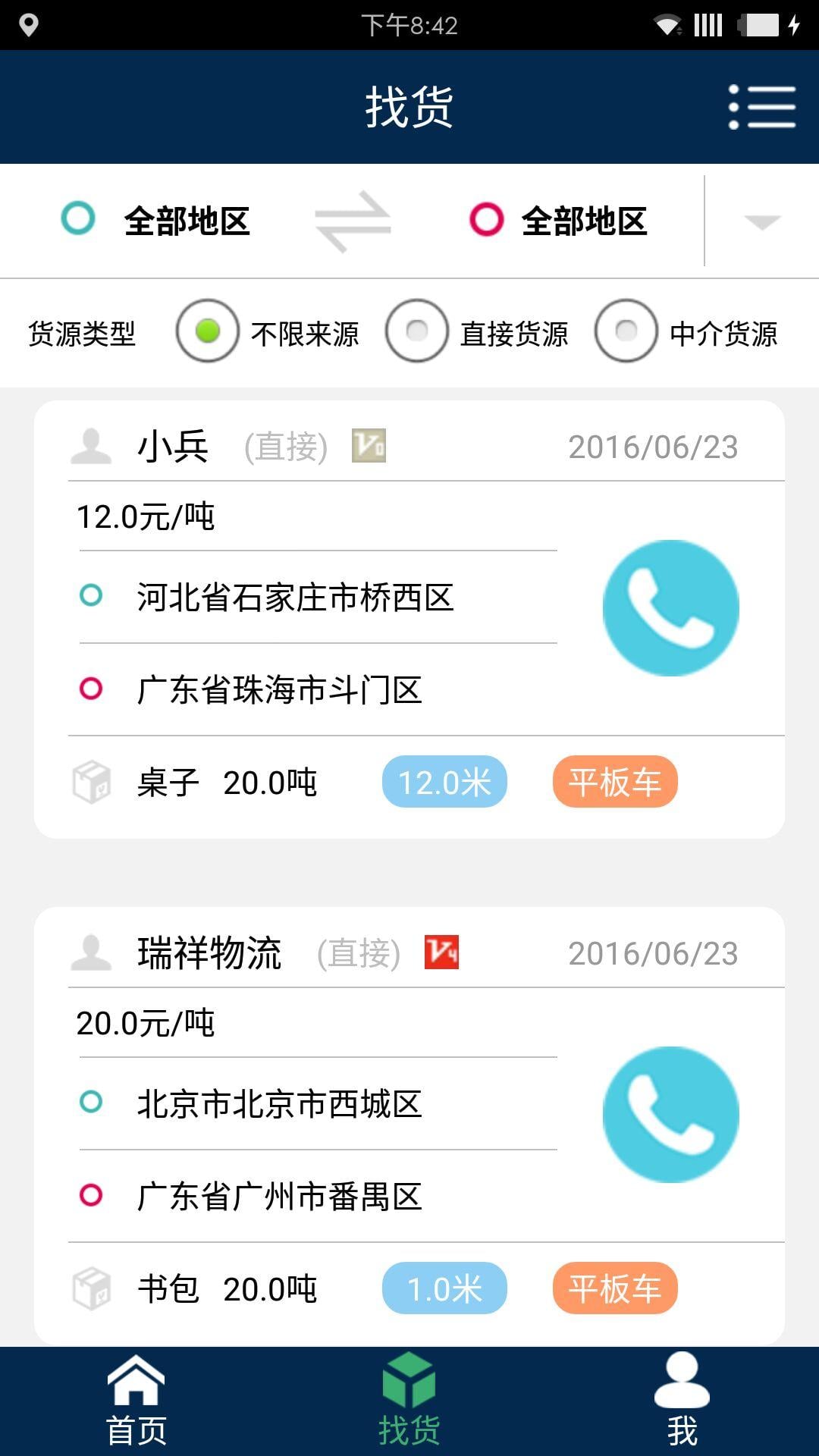Choose the destination 全部地区 selector

[558, 221]
